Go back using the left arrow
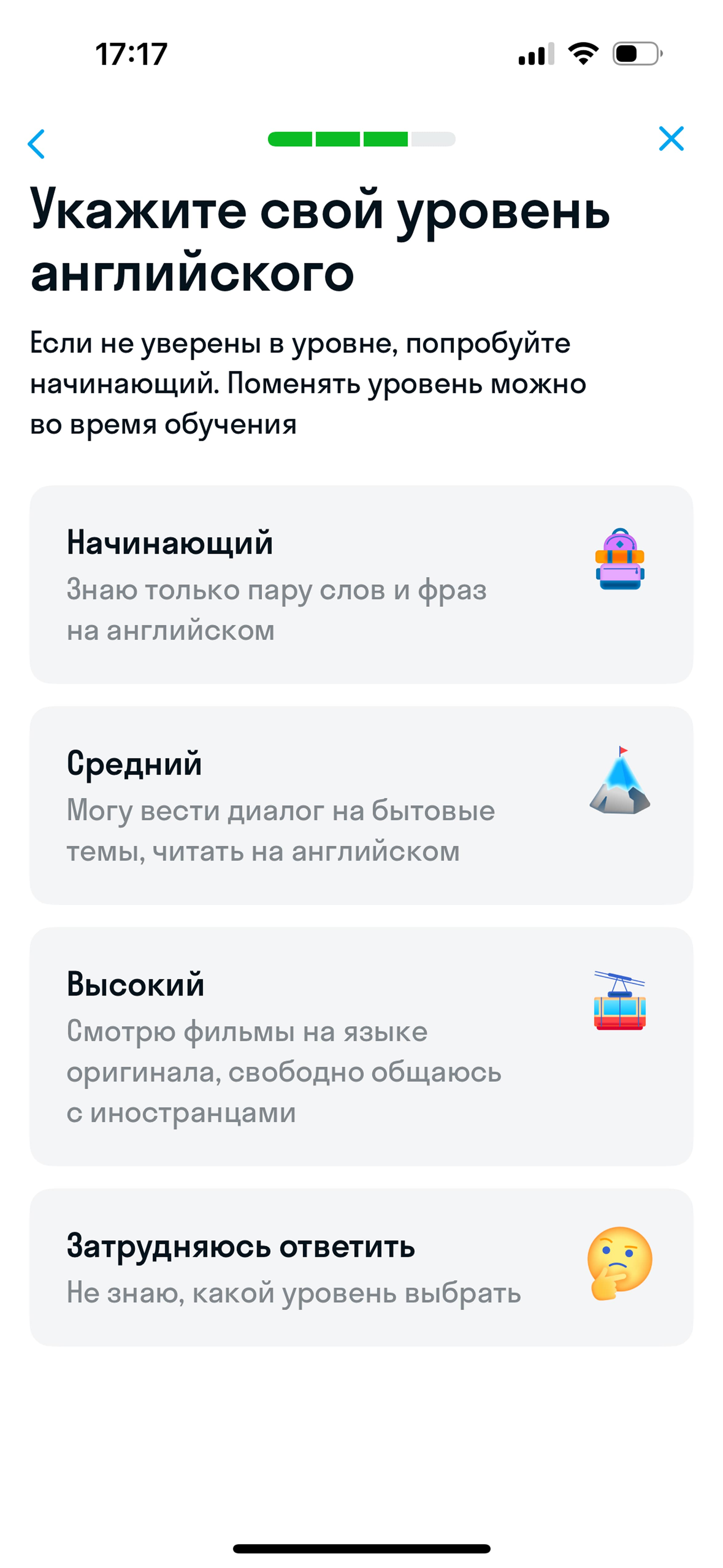Viewport: 723px width, 1568px height. coord(37,144)
